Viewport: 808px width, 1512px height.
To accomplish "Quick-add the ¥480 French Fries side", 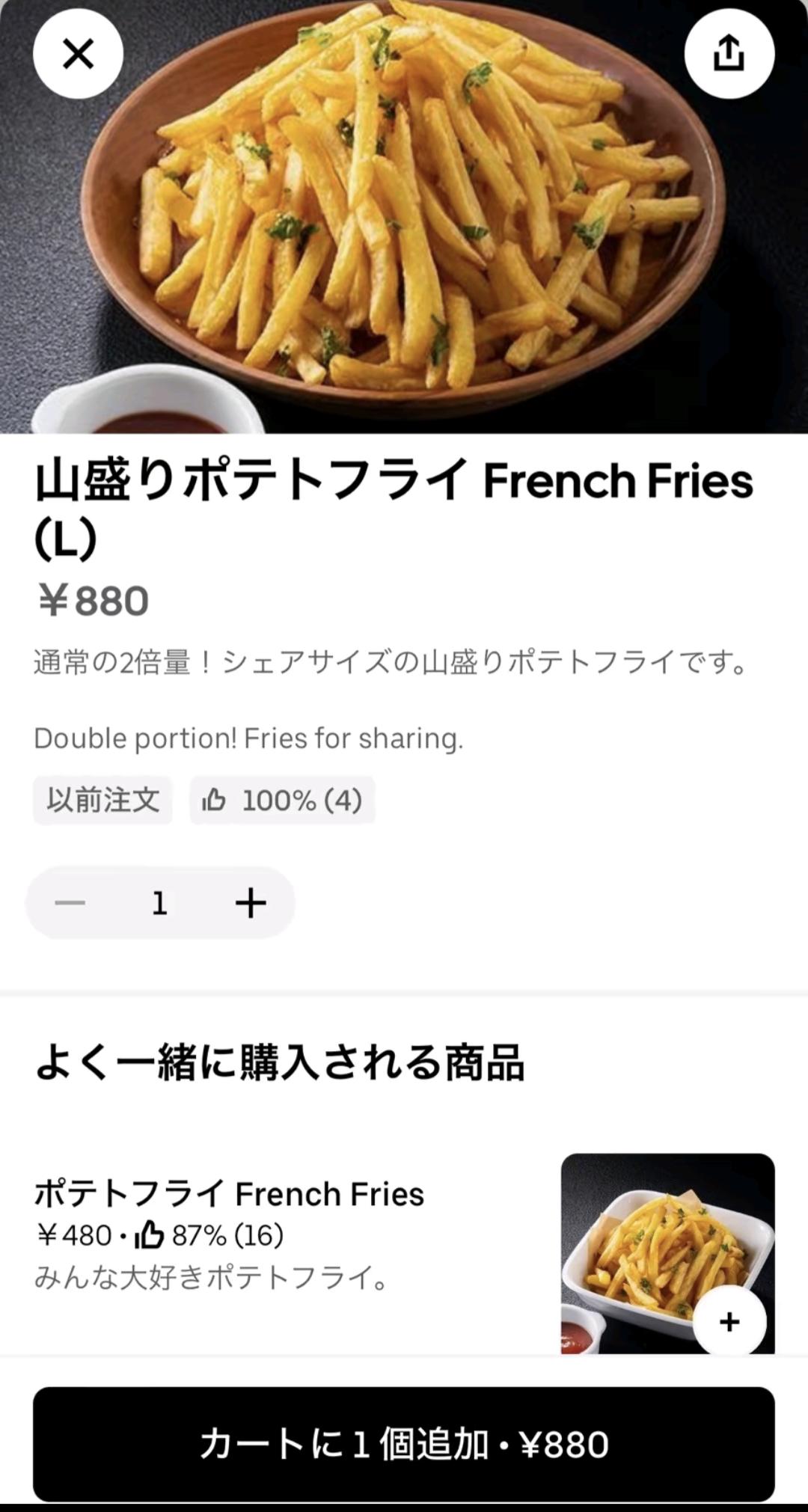I will [729, 1321].
